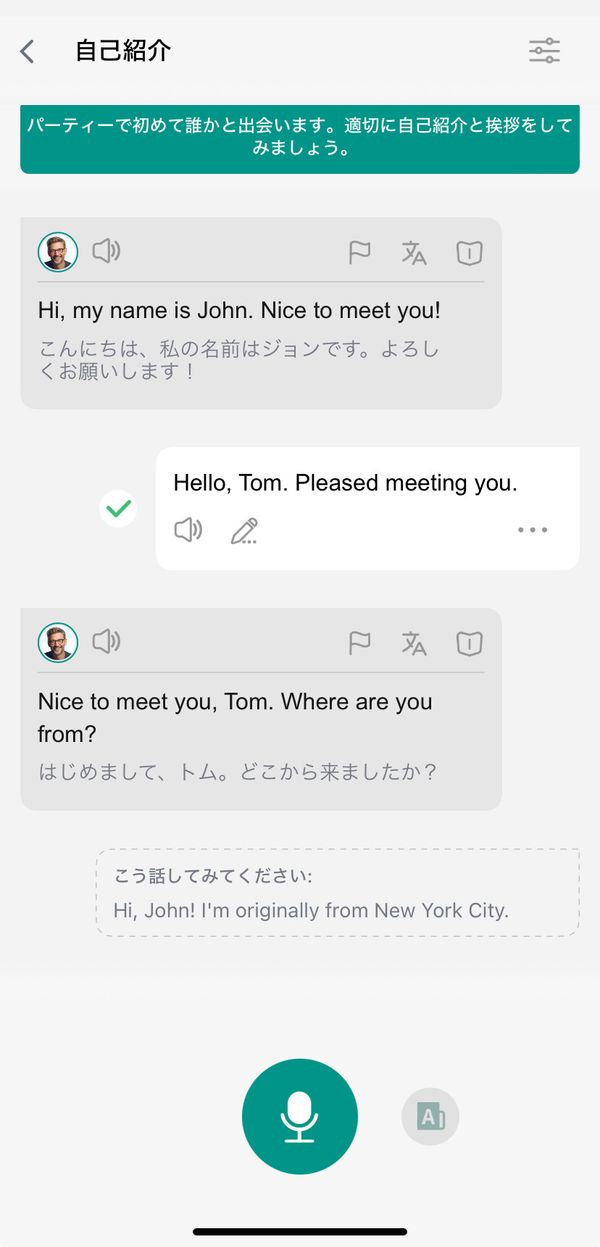Flag the "Where are you from?" message

pyautogui.click(x=359, y=643)
